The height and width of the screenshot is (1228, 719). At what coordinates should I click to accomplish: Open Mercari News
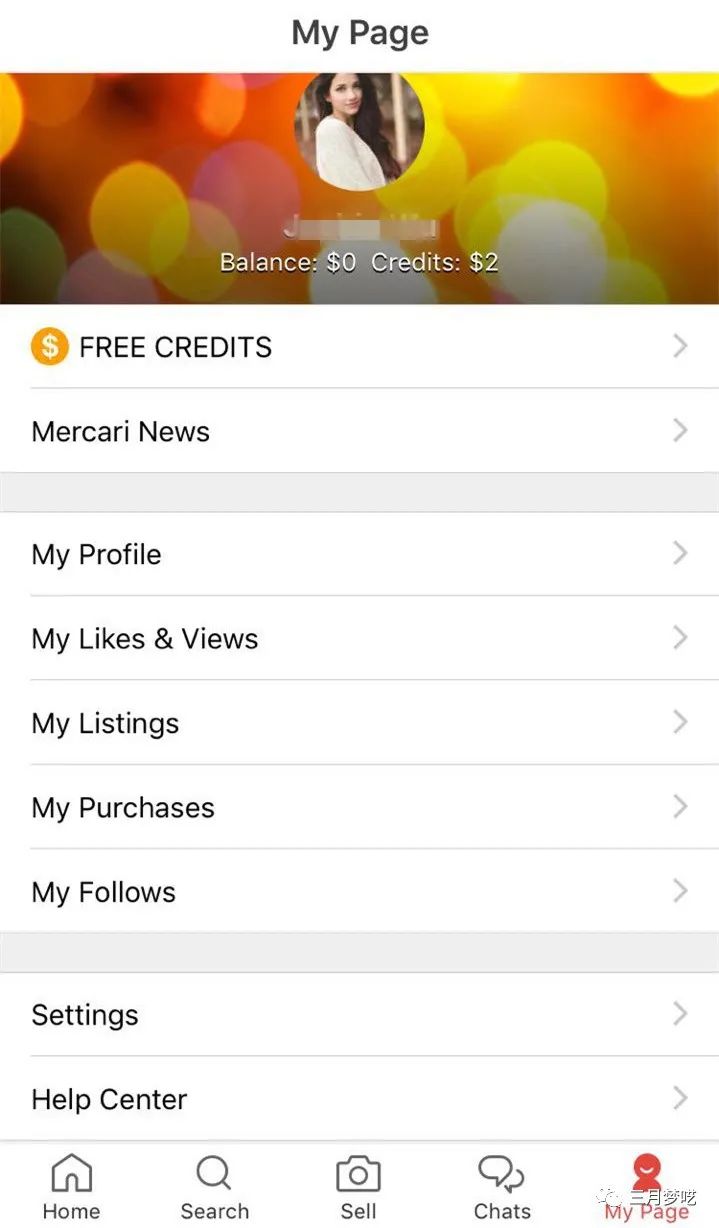click(x=359, y=431)
